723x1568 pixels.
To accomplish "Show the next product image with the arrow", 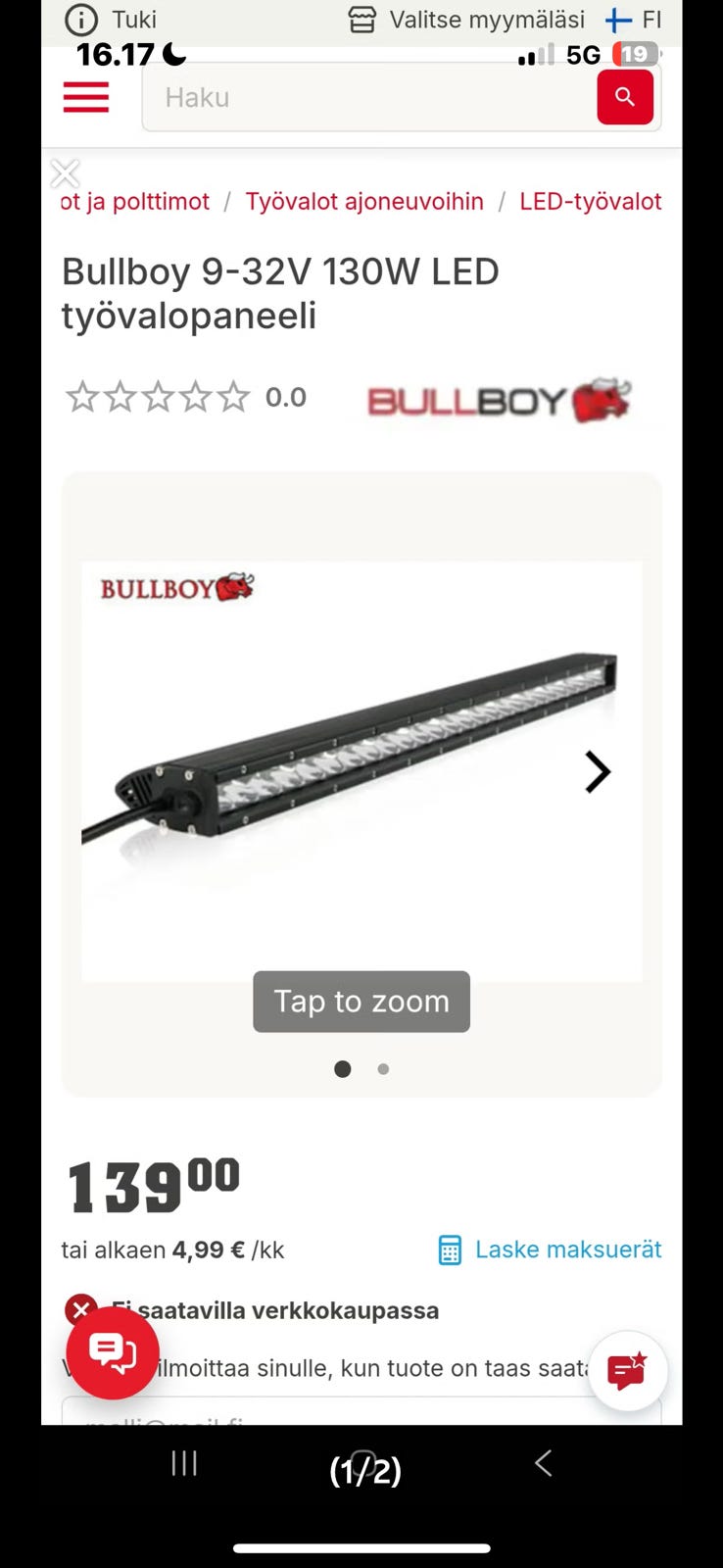I will tap(597, 772).
